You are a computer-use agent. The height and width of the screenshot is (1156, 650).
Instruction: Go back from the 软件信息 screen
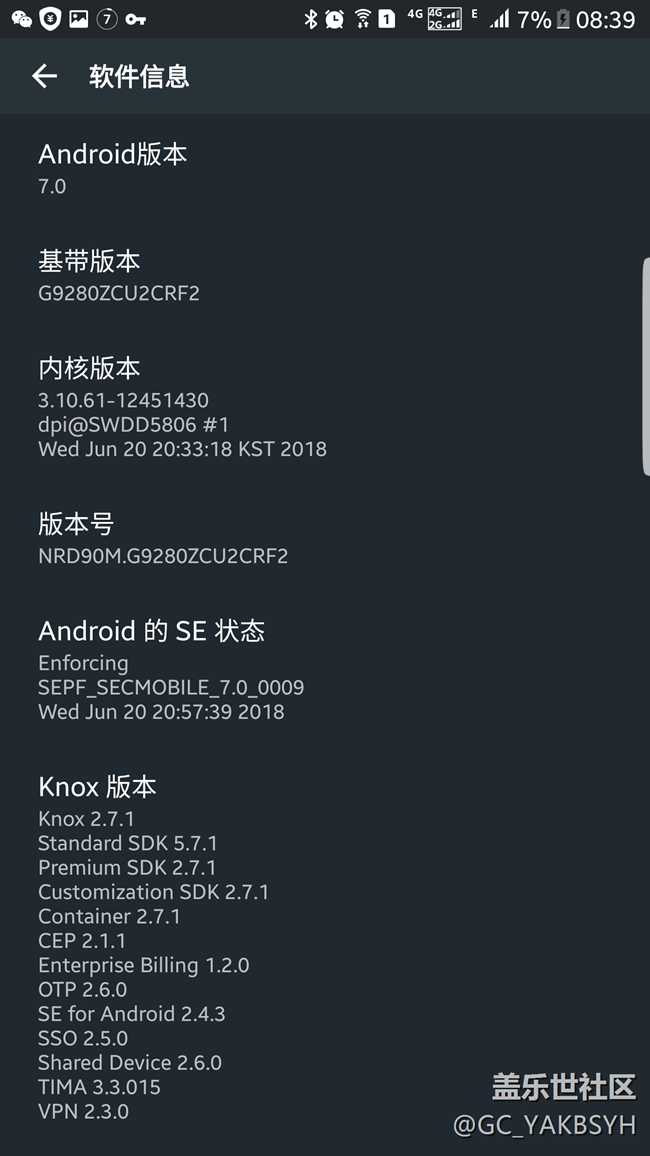point(44,76)
